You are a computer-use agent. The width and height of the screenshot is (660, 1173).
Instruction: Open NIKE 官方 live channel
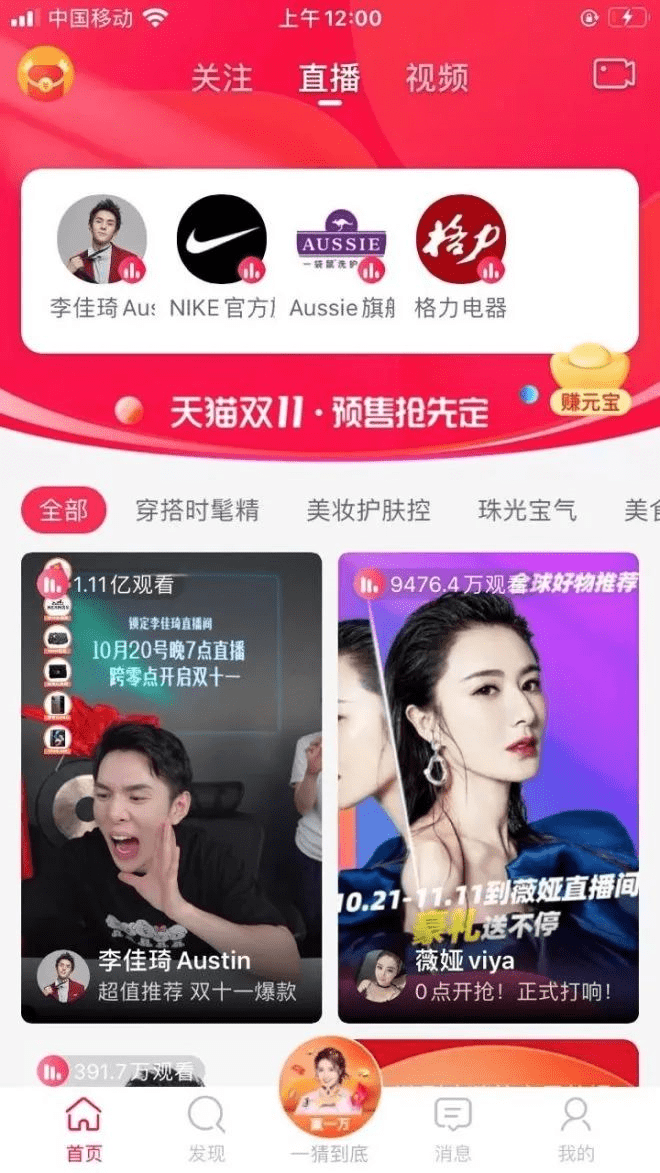point(222,240)
